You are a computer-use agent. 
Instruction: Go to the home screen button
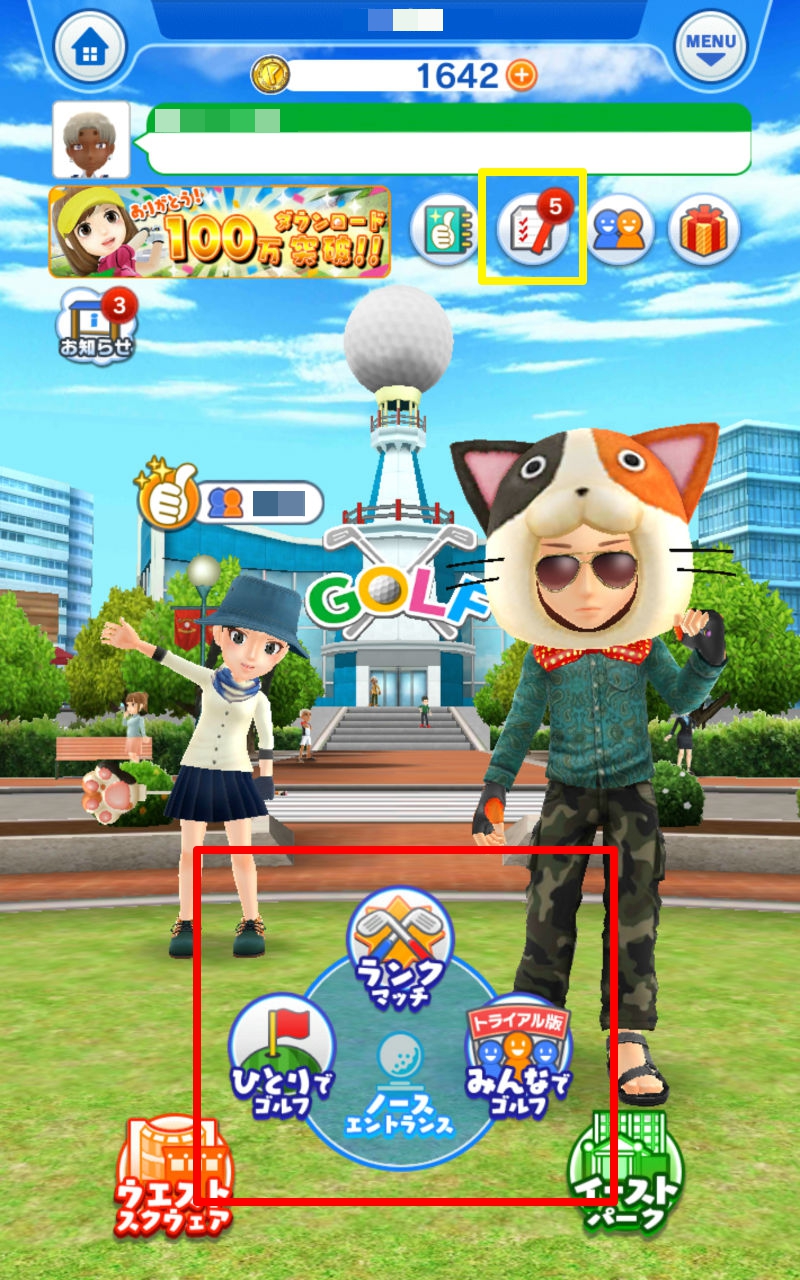90,47
